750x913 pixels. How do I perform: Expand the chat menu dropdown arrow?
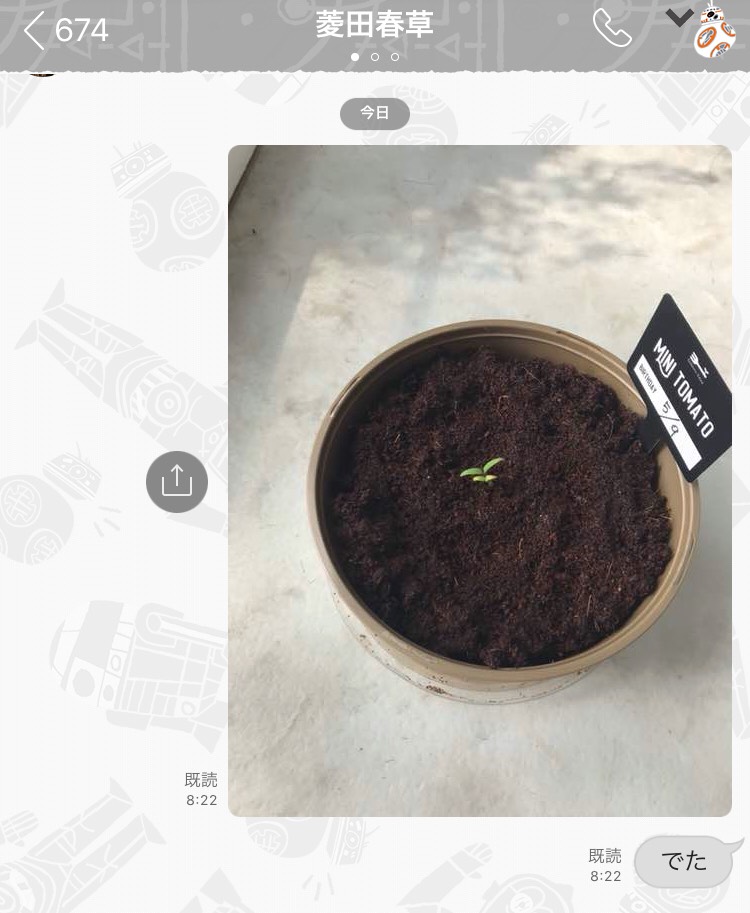point(679,17)
